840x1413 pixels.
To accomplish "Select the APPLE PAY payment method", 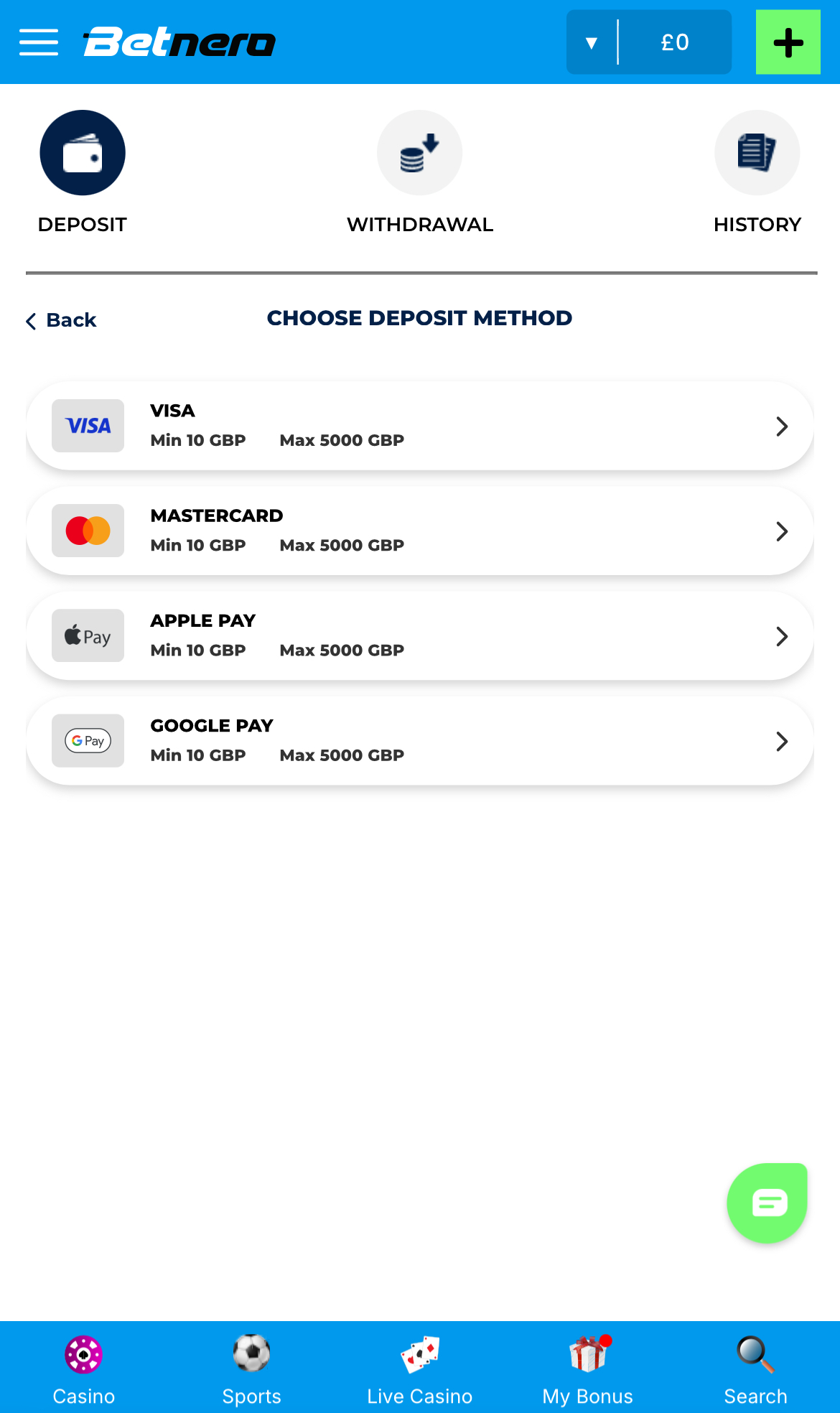I will (x=420, y=636).
